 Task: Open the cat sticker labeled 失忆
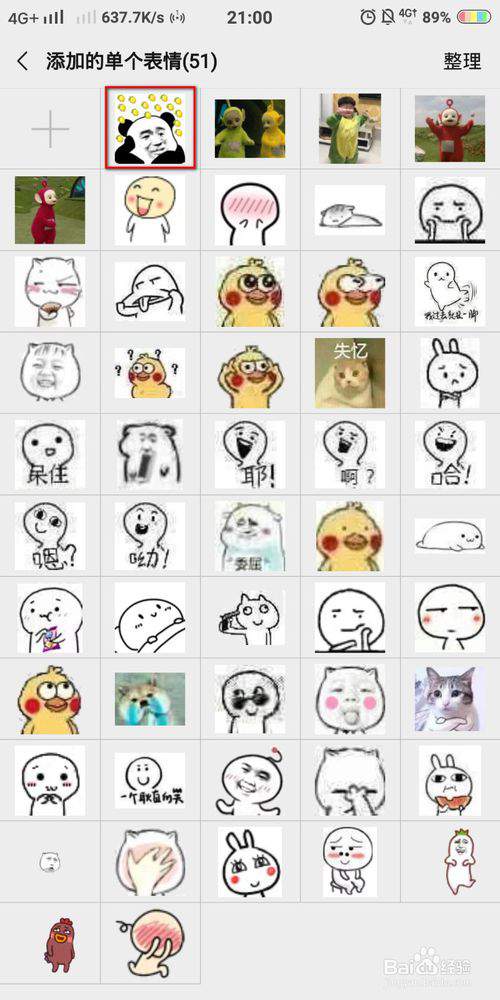click(349, 373)
